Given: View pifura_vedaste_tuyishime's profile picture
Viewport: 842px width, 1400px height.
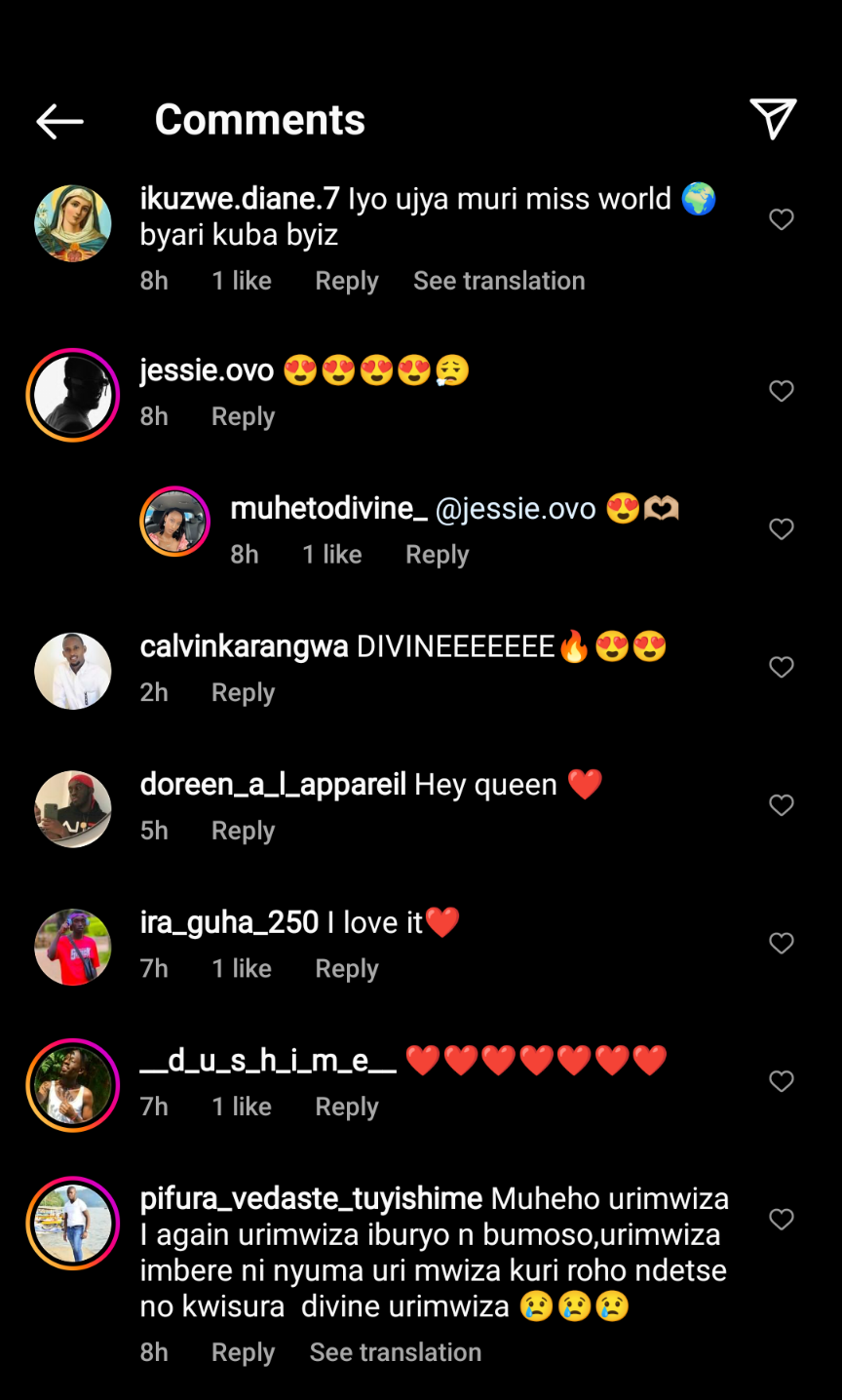Looking at the screenshot, I should pos(73,1224).
